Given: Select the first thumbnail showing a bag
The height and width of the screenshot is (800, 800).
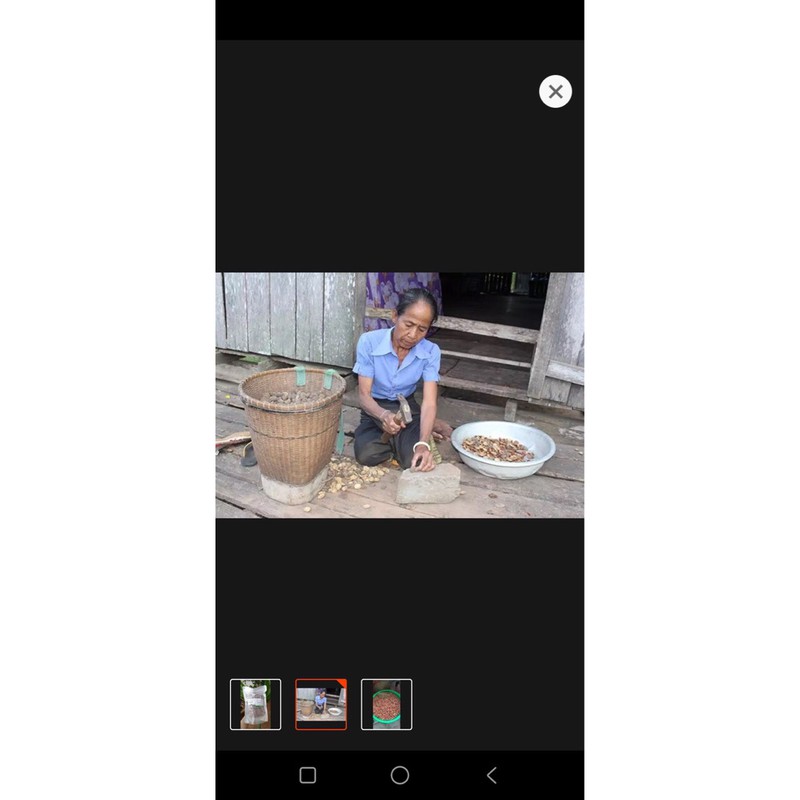Looking at the screenshot, I should tap(255, 704).
